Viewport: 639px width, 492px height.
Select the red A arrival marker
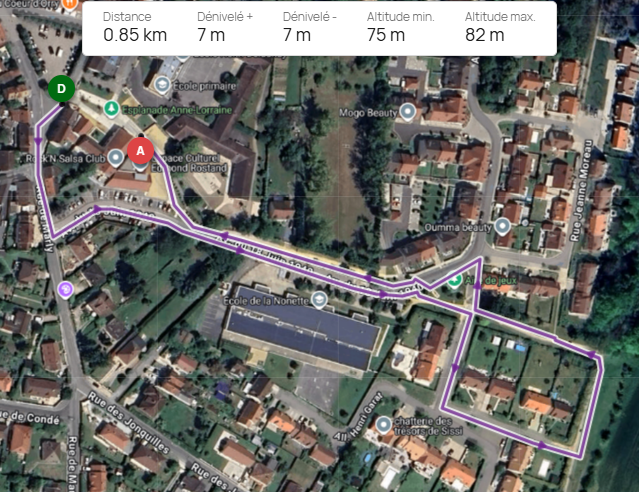point(140,152)
